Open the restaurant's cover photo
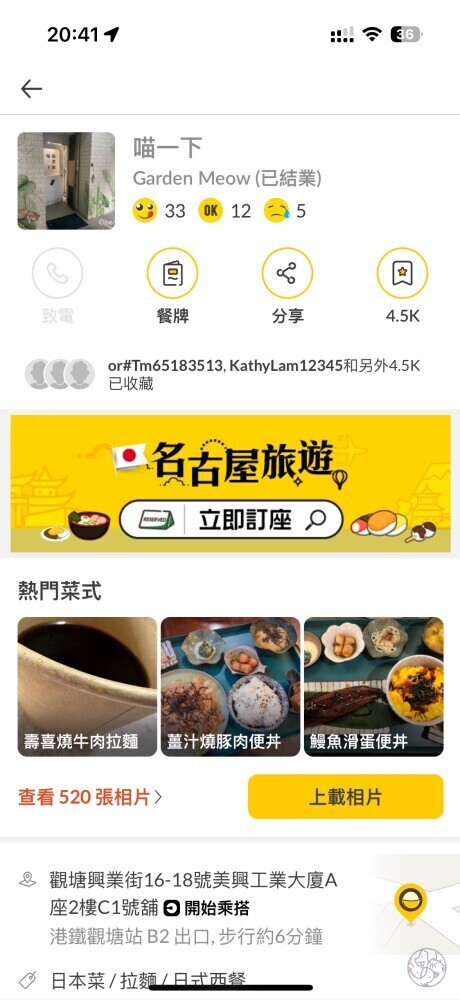 click(x=66, y=180)
